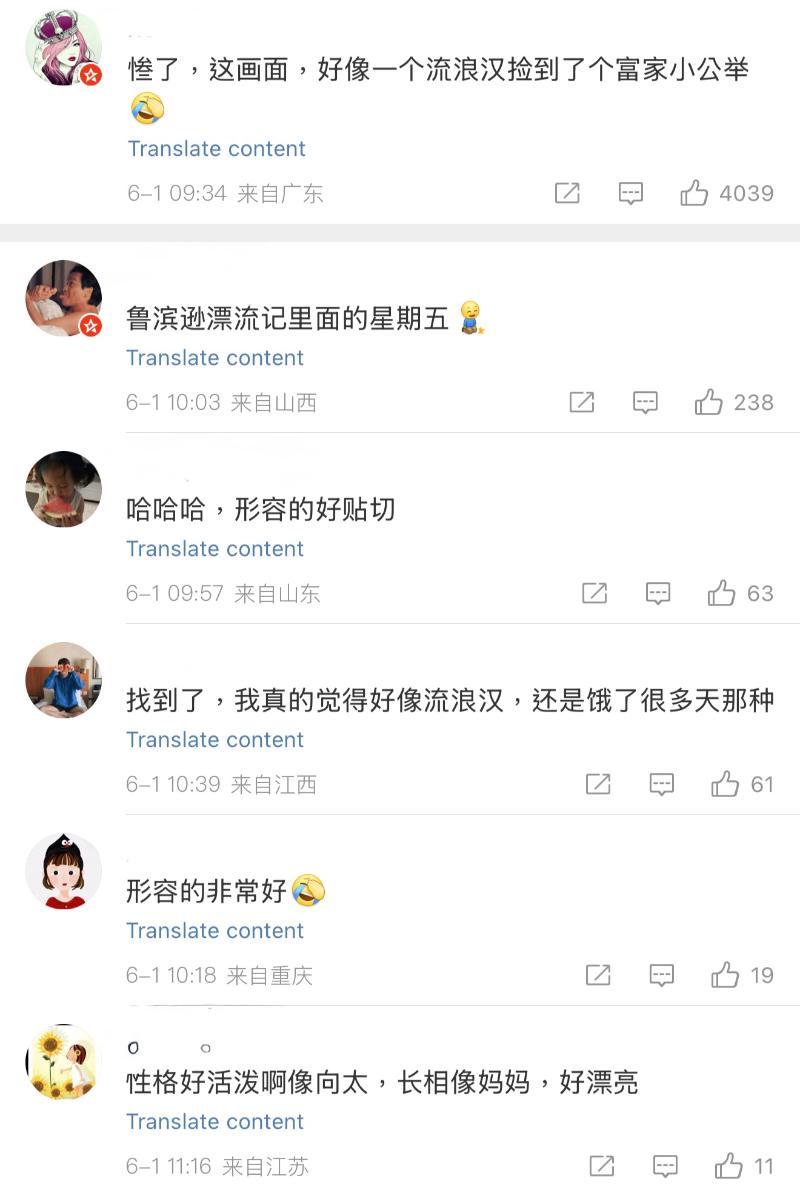The width and height of the screenshot is (800, 1193).
Task: Like the comment with 238 likes
Action: (708, 403)
